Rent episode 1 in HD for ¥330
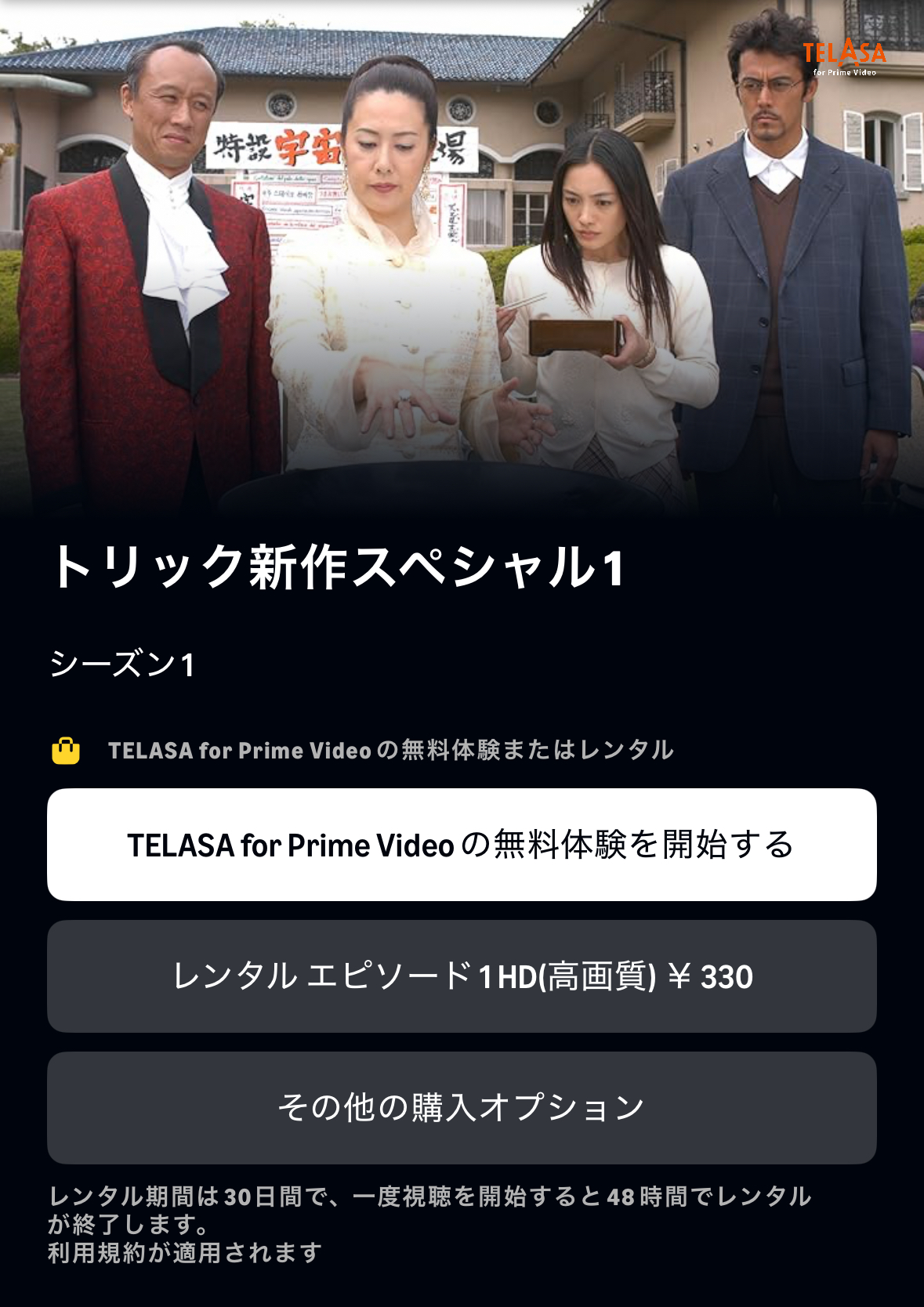924x1307 pixels. click(x=462, y=976)
